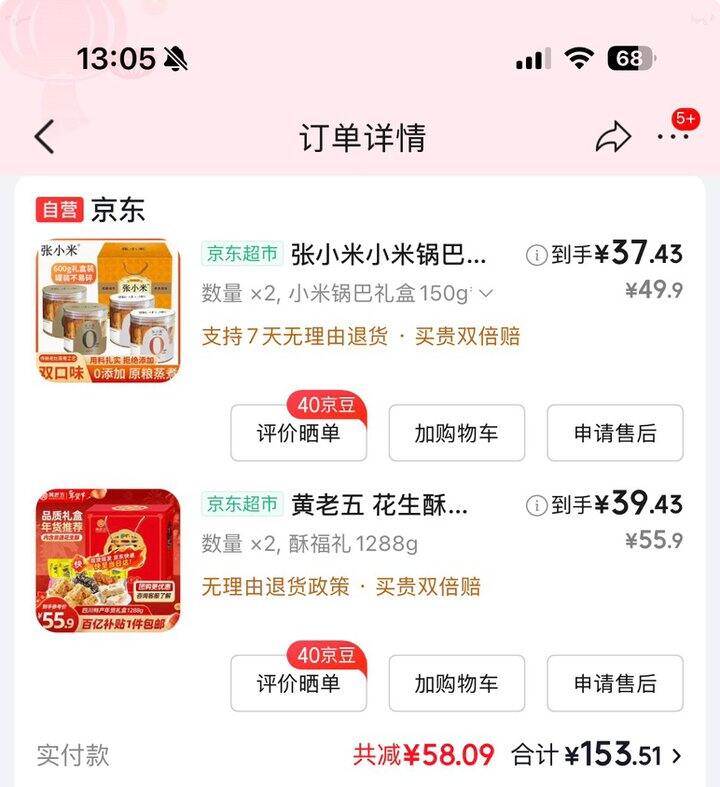The width and height of the screenshot is (720, 787).
Task: View price info for 黄老五 花生酥
Action: 537,505
